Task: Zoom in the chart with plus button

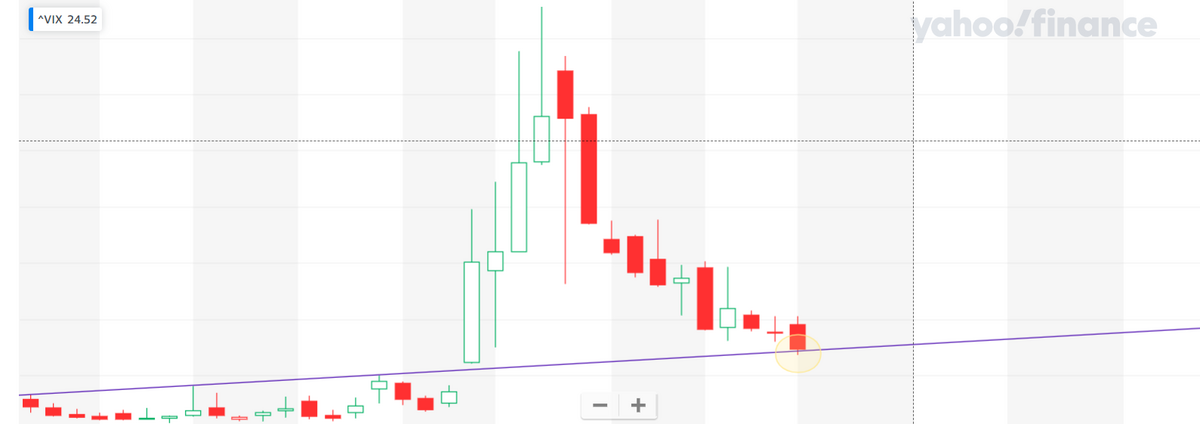Action: 638,406
